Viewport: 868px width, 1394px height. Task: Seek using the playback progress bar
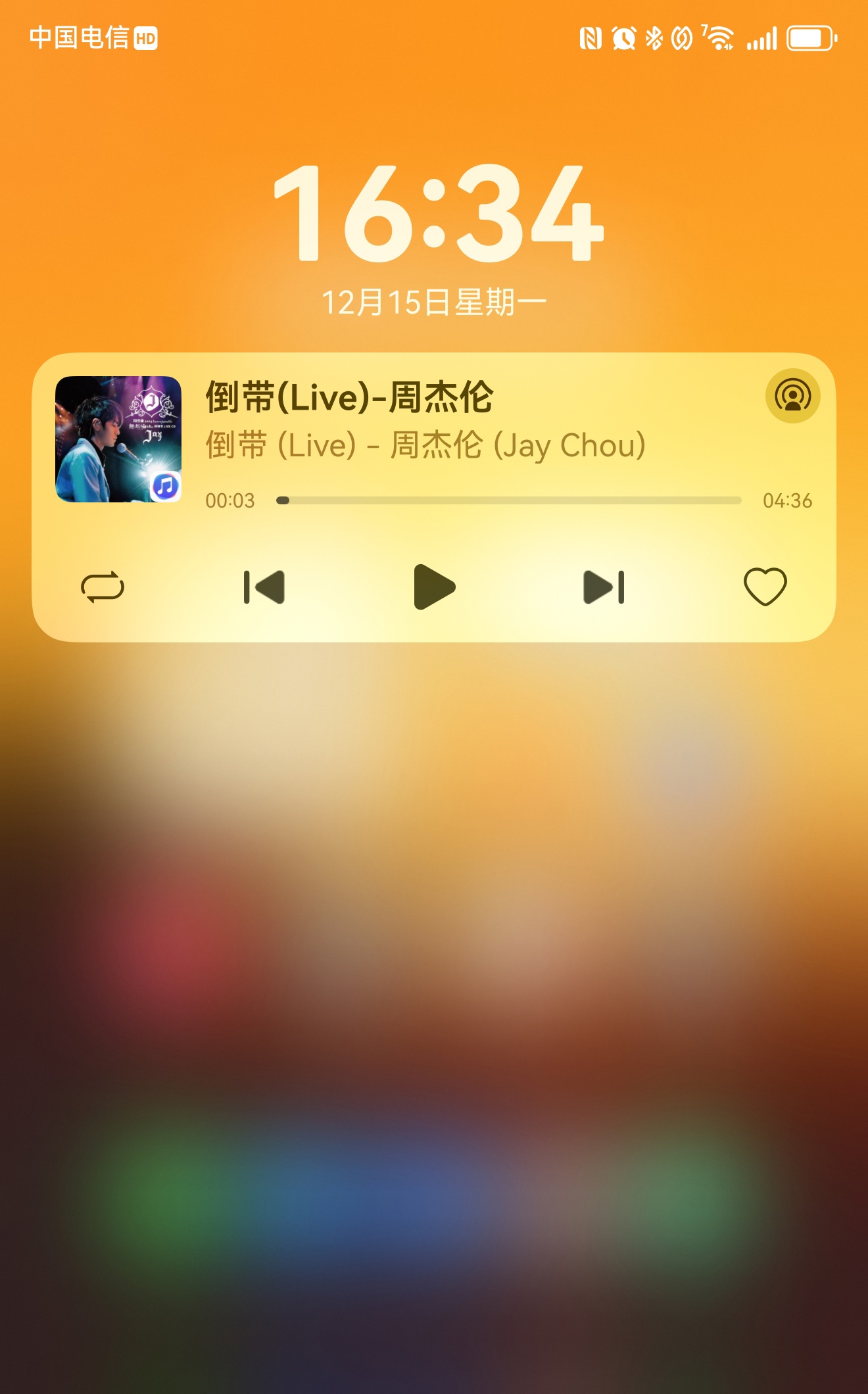pos(506,500)
